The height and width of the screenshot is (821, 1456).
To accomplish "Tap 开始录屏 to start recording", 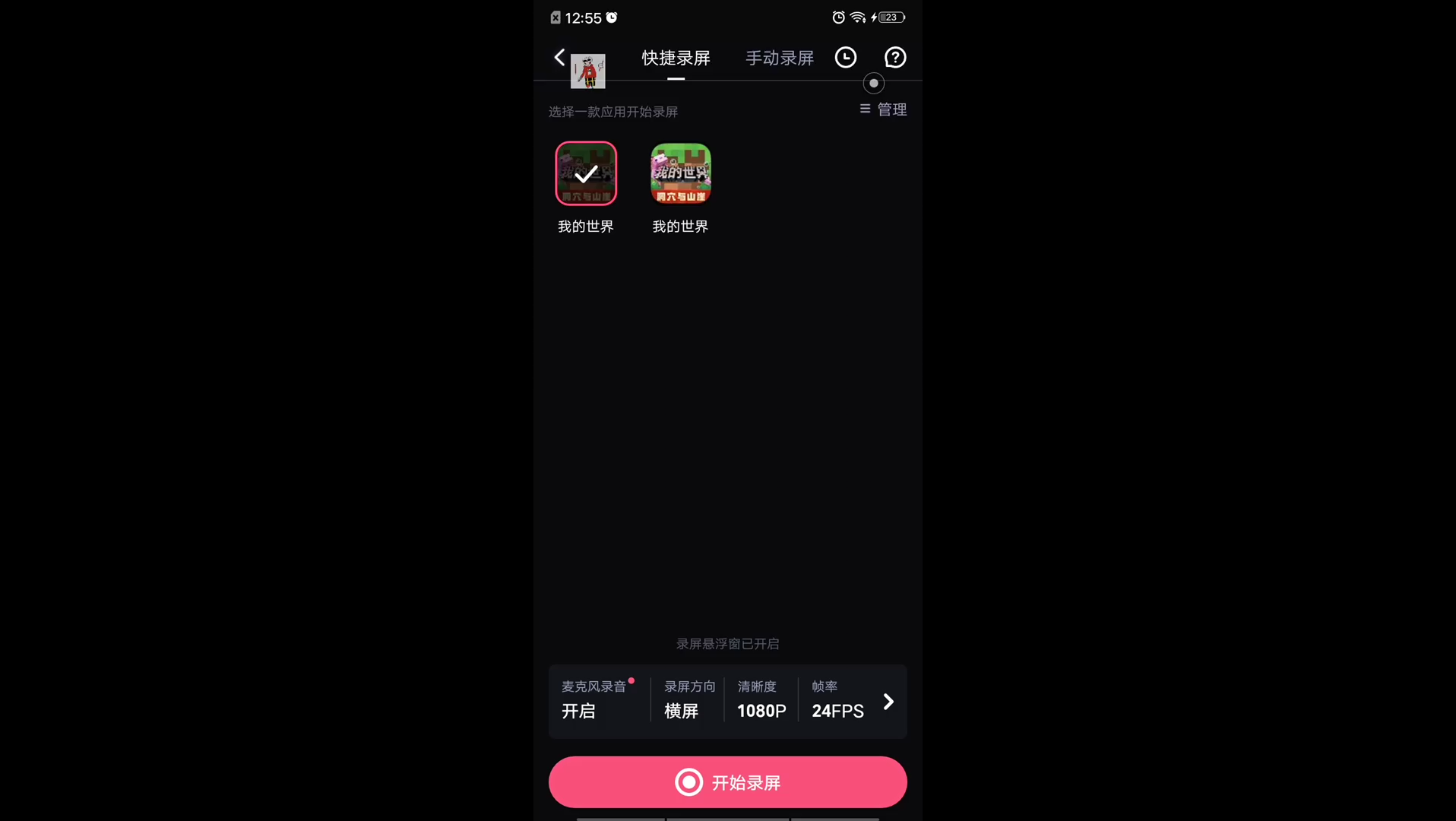I will click(727, 782).
